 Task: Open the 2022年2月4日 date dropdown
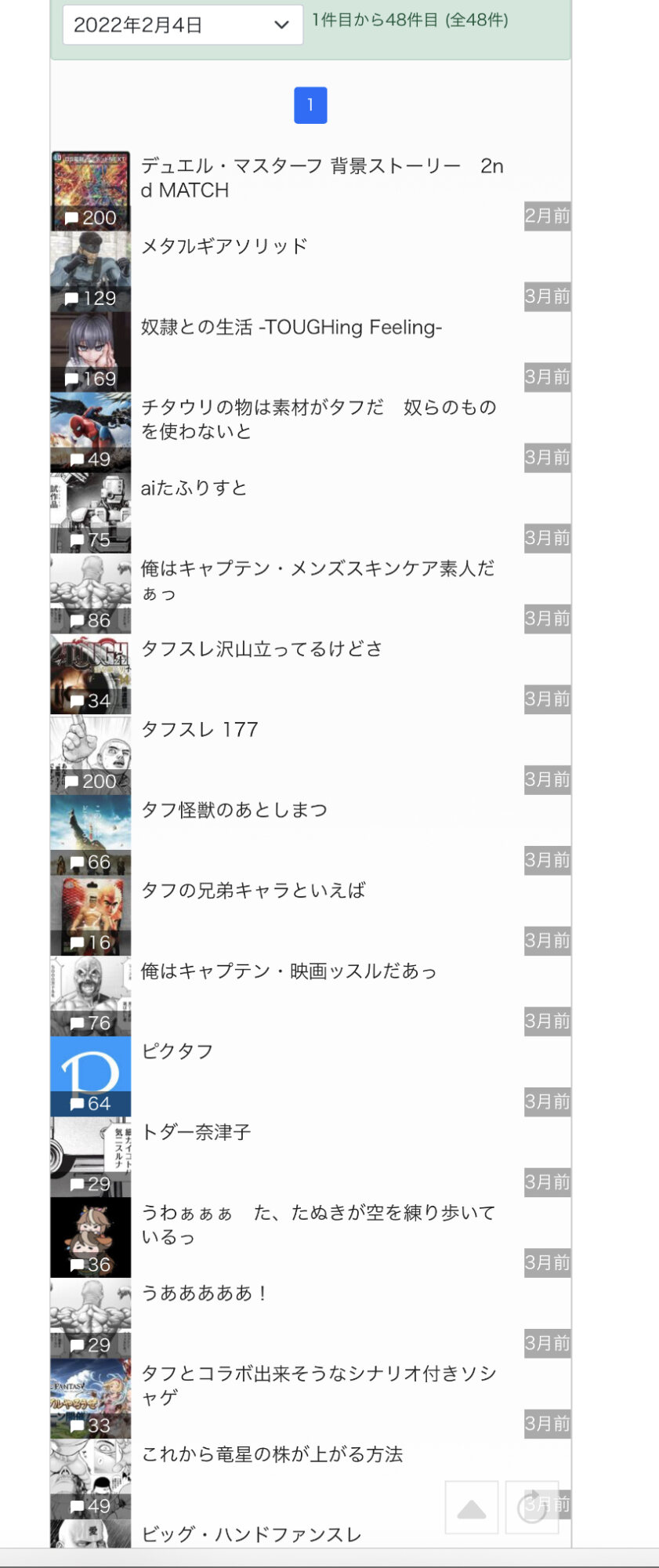pyautogui.click(x=182, y=25)
